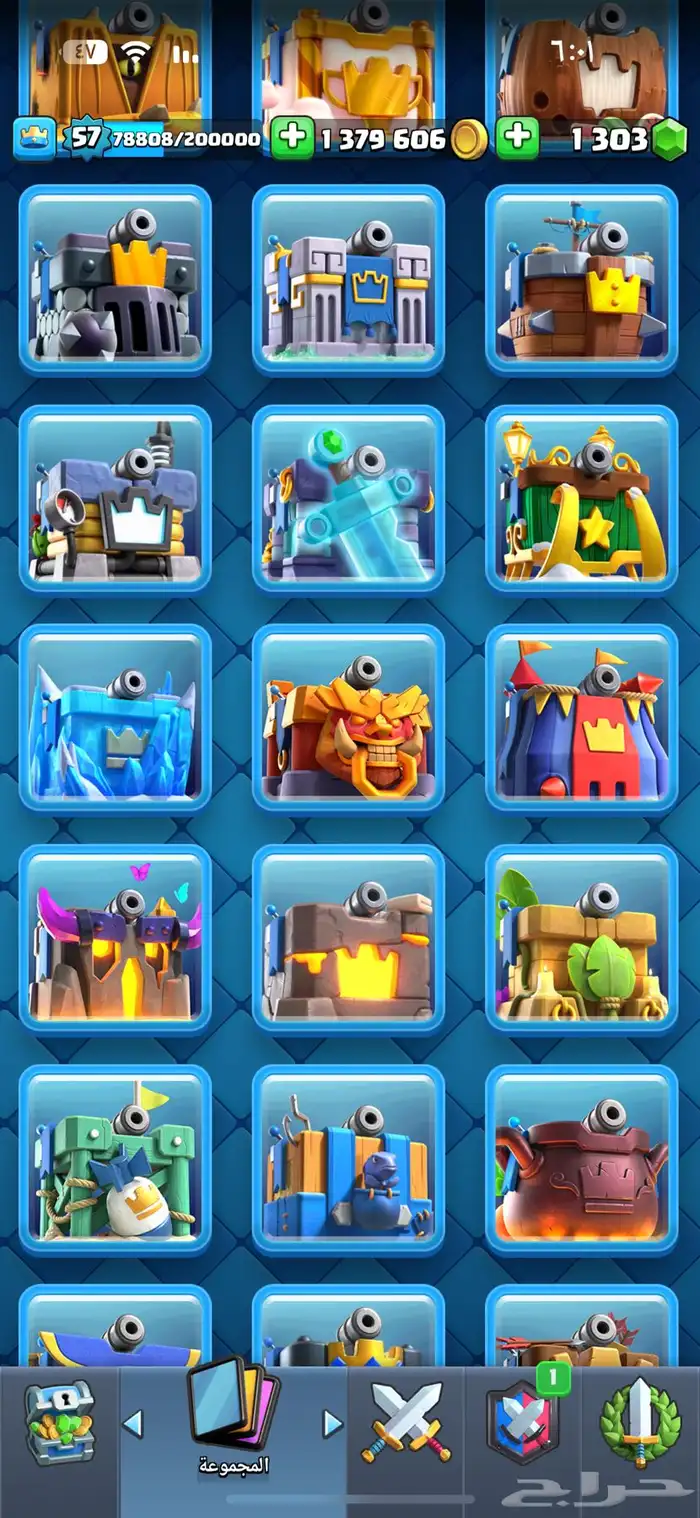The image size is (700, 1518).
Task: Open the Shop chest tab
Action: click(x=59, y=1422)
